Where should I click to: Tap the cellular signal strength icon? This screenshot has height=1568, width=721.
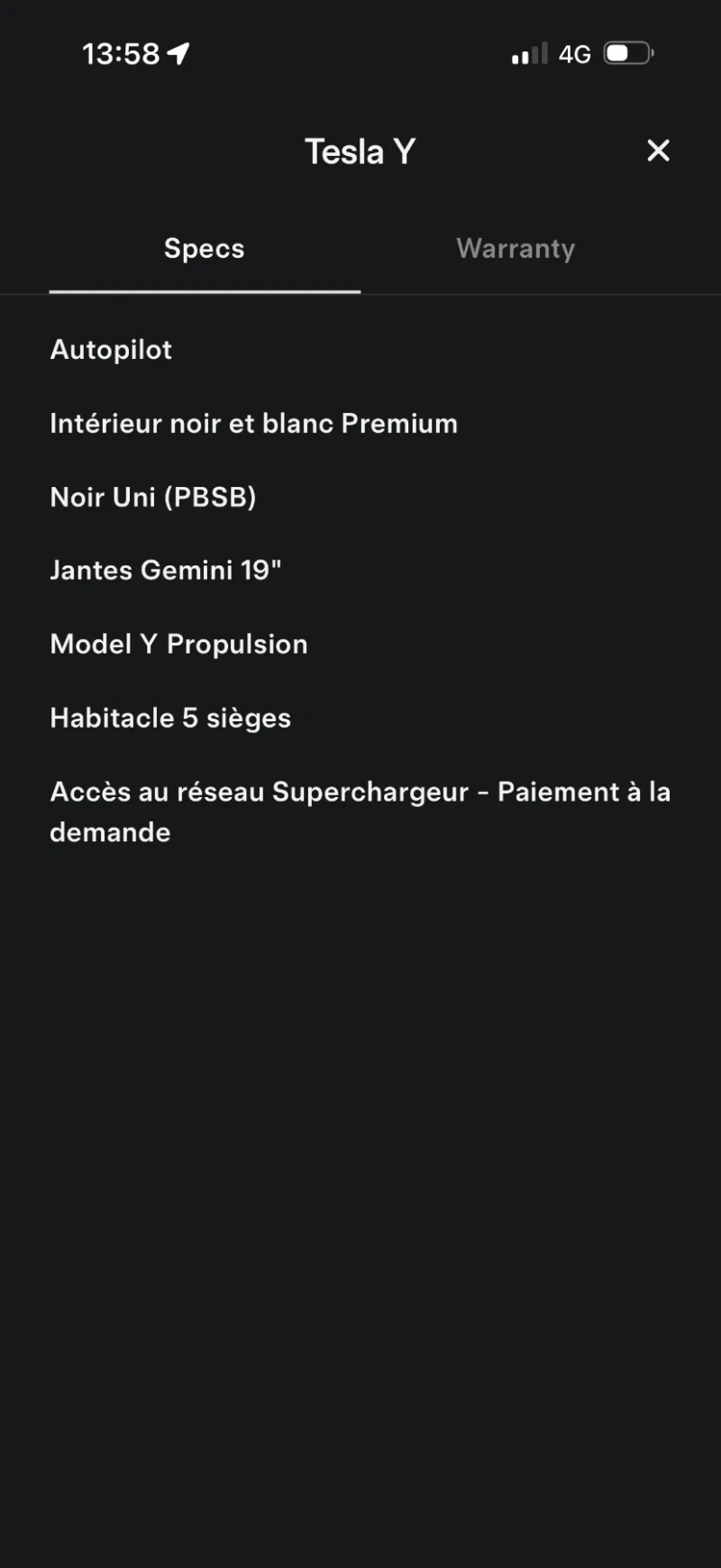tap(528, 53)
